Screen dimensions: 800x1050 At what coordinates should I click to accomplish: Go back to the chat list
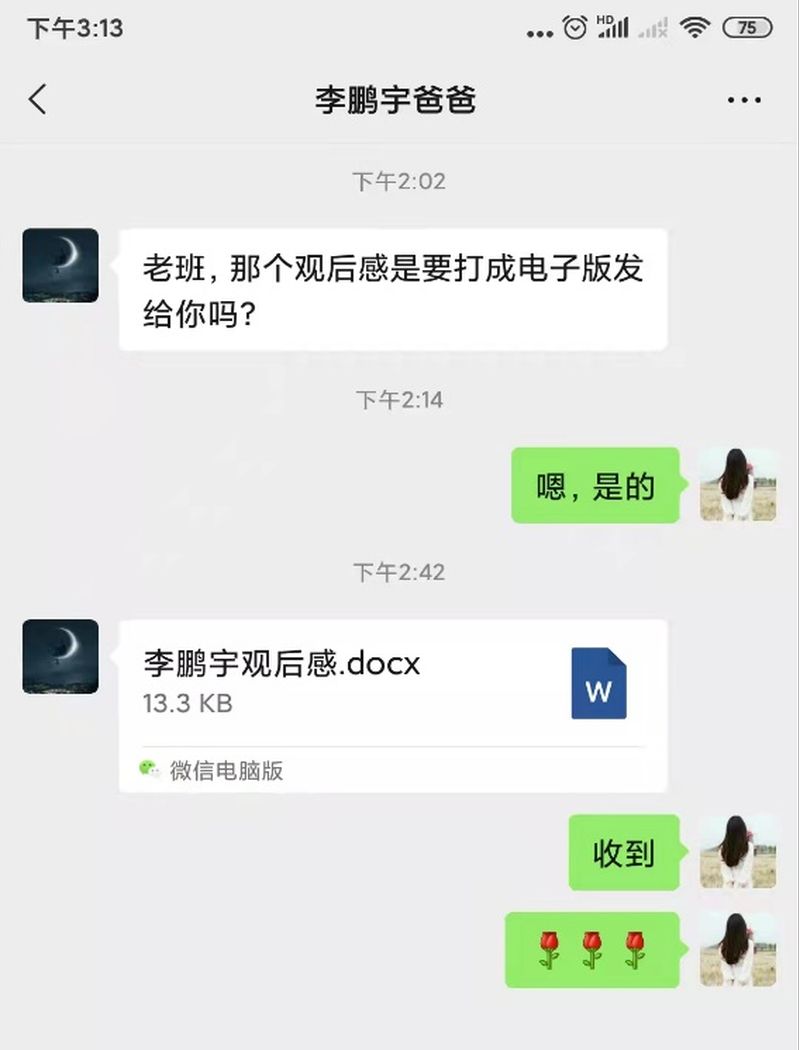[x=38, y=100]
